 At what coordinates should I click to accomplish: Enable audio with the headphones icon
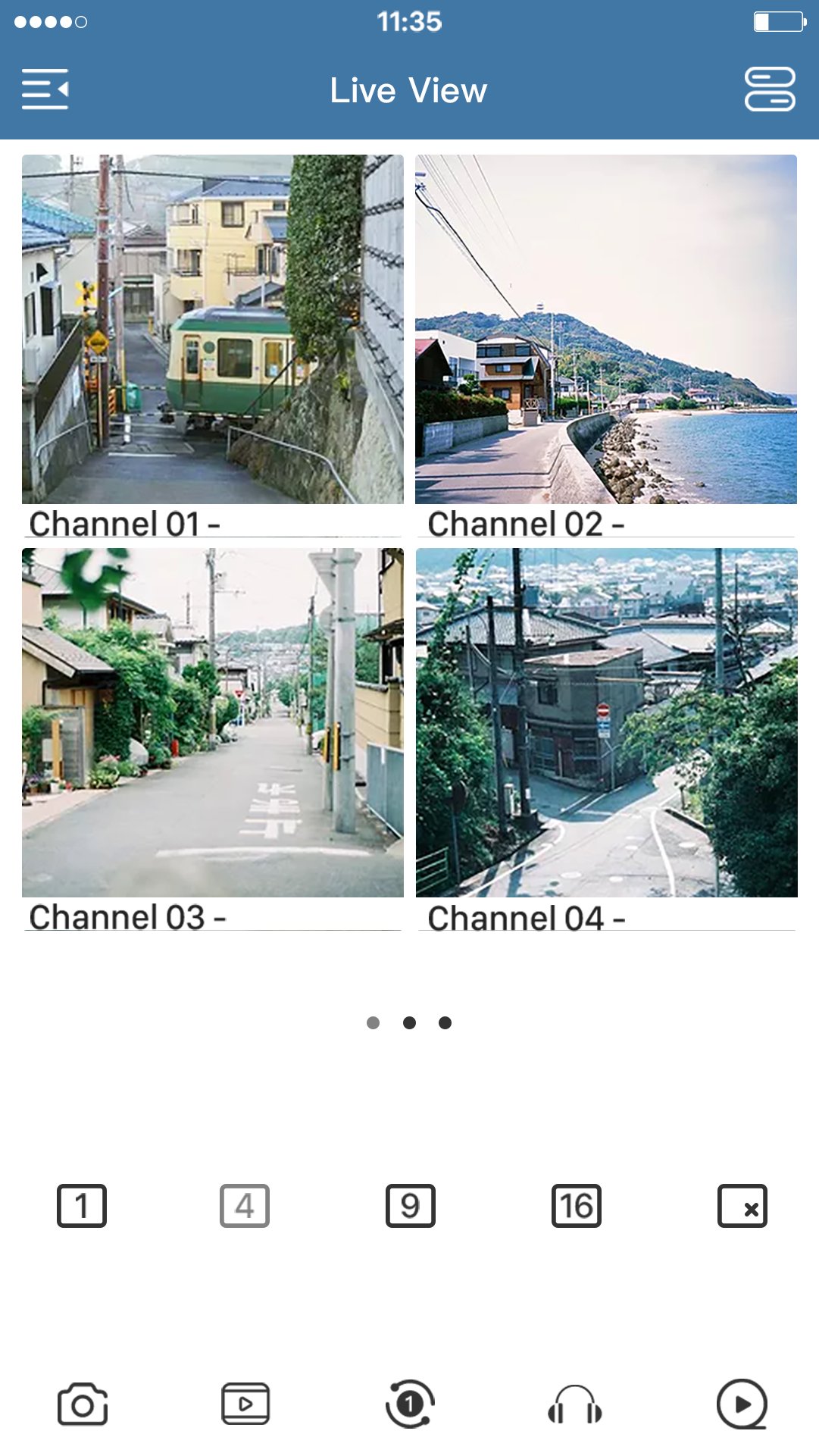pos(573,1403)
